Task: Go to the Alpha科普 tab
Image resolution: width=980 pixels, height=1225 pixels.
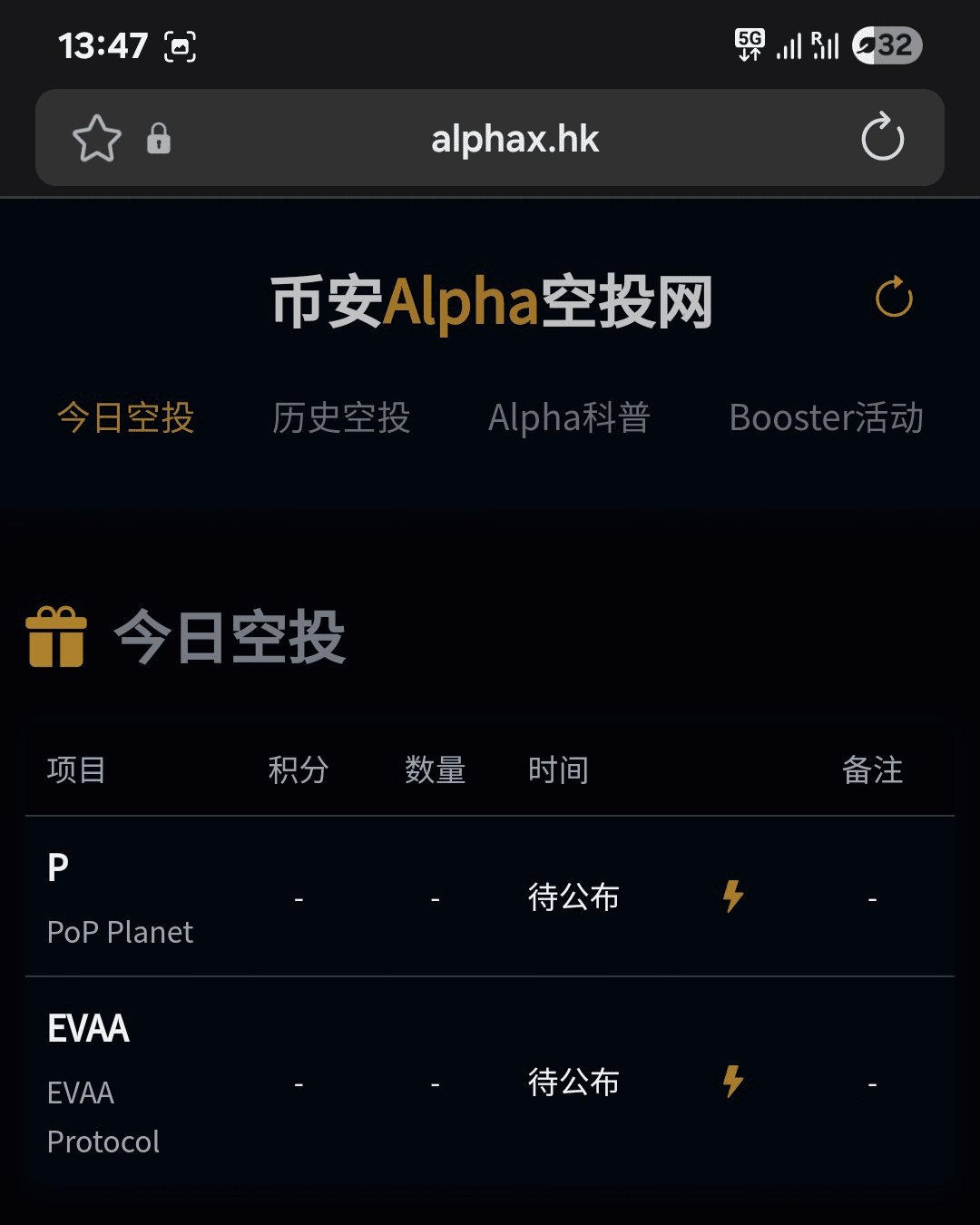Action: pyautogui.click(x=569, y=418)
